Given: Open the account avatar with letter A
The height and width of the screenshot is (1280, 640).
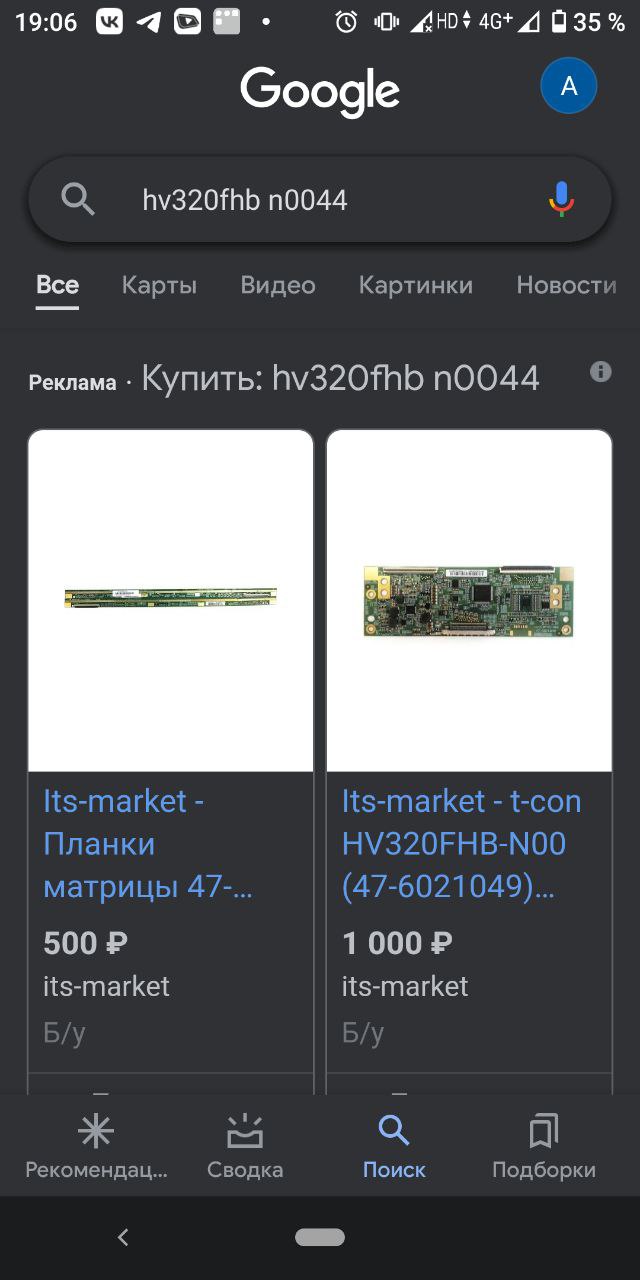Looking at the screenshot, I should pos(568,86).
